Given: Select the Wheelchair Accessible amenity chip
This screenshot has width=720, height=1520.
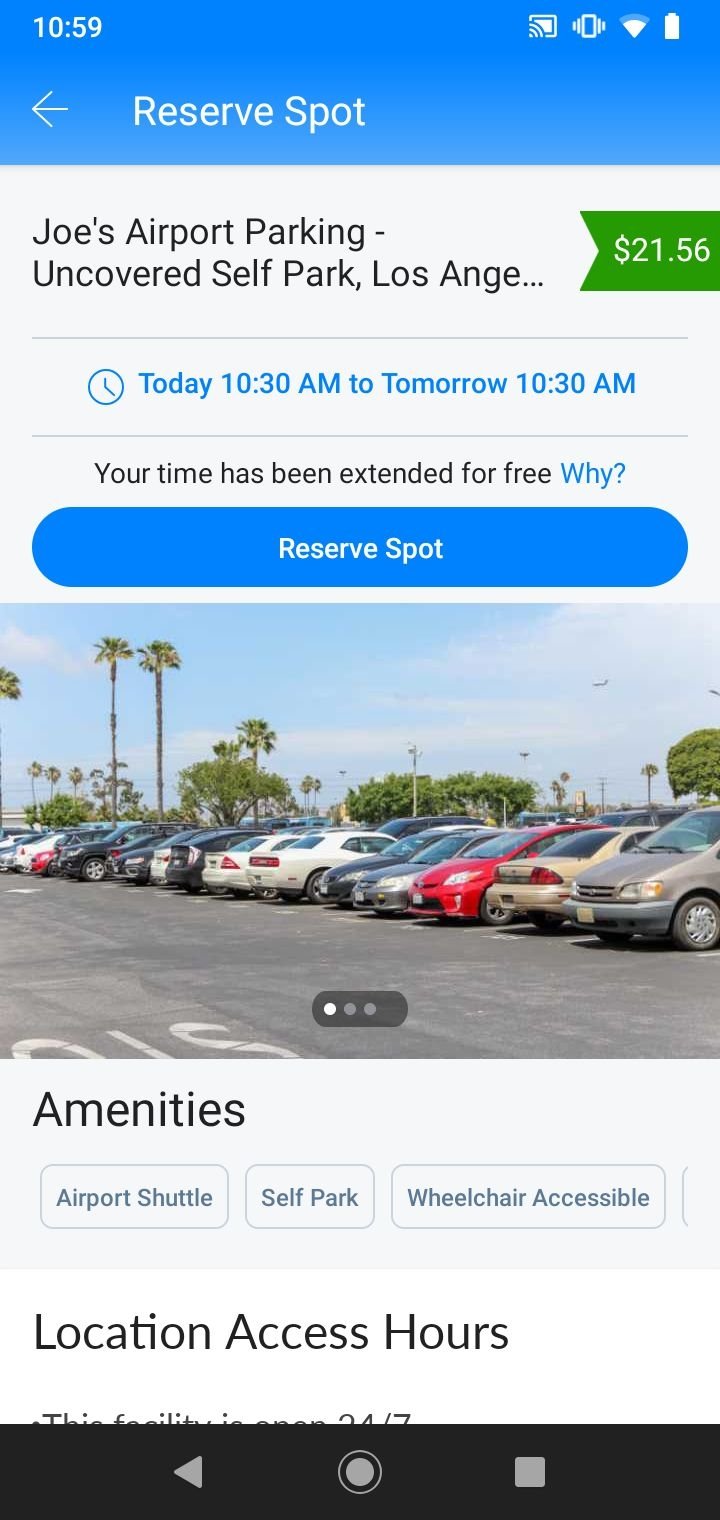Looking at the screenshot, I should pyautogui.click(x=528, y=1197).
